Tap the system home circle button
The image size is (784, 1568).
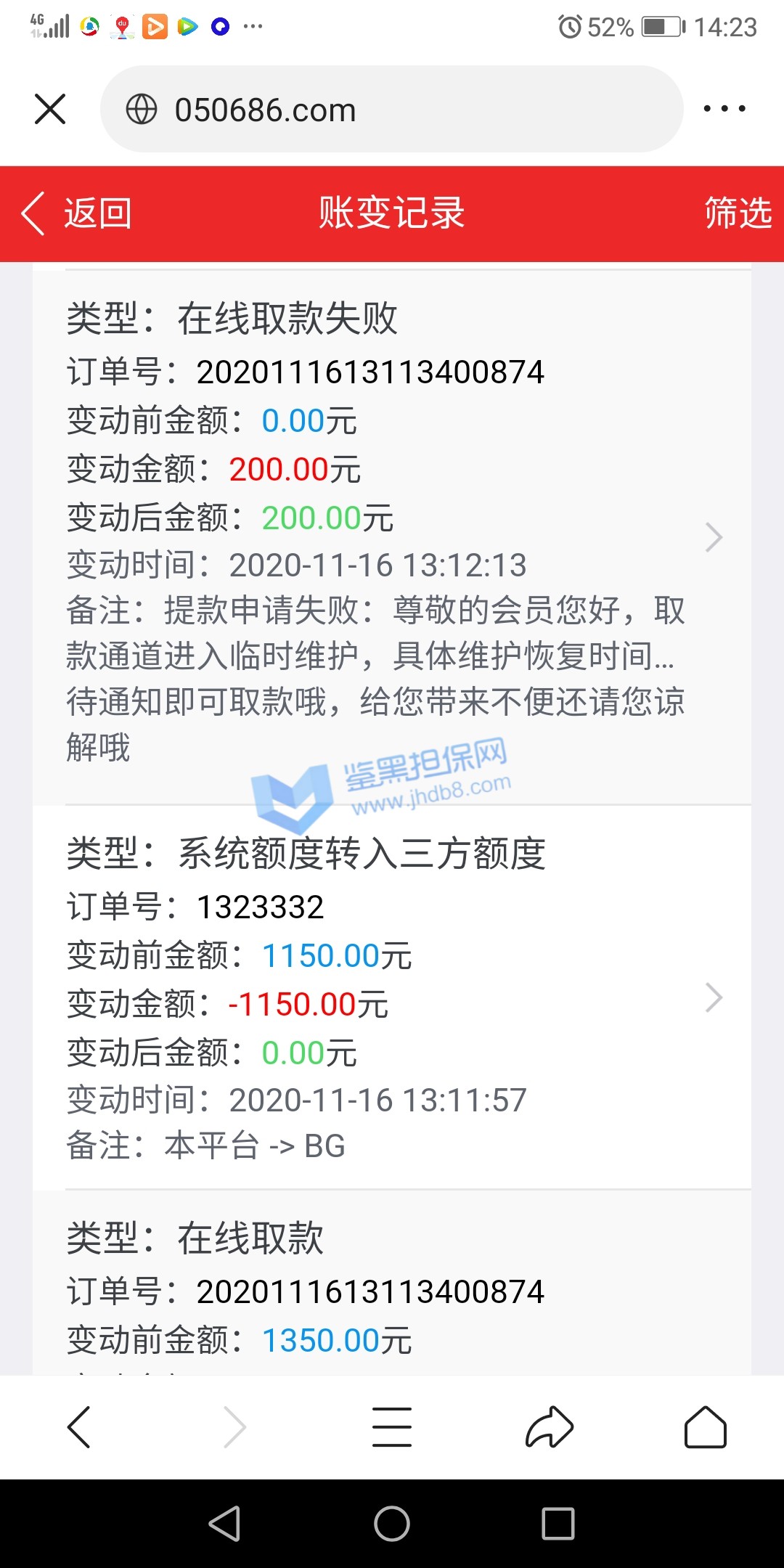(x=392, y=1523)
